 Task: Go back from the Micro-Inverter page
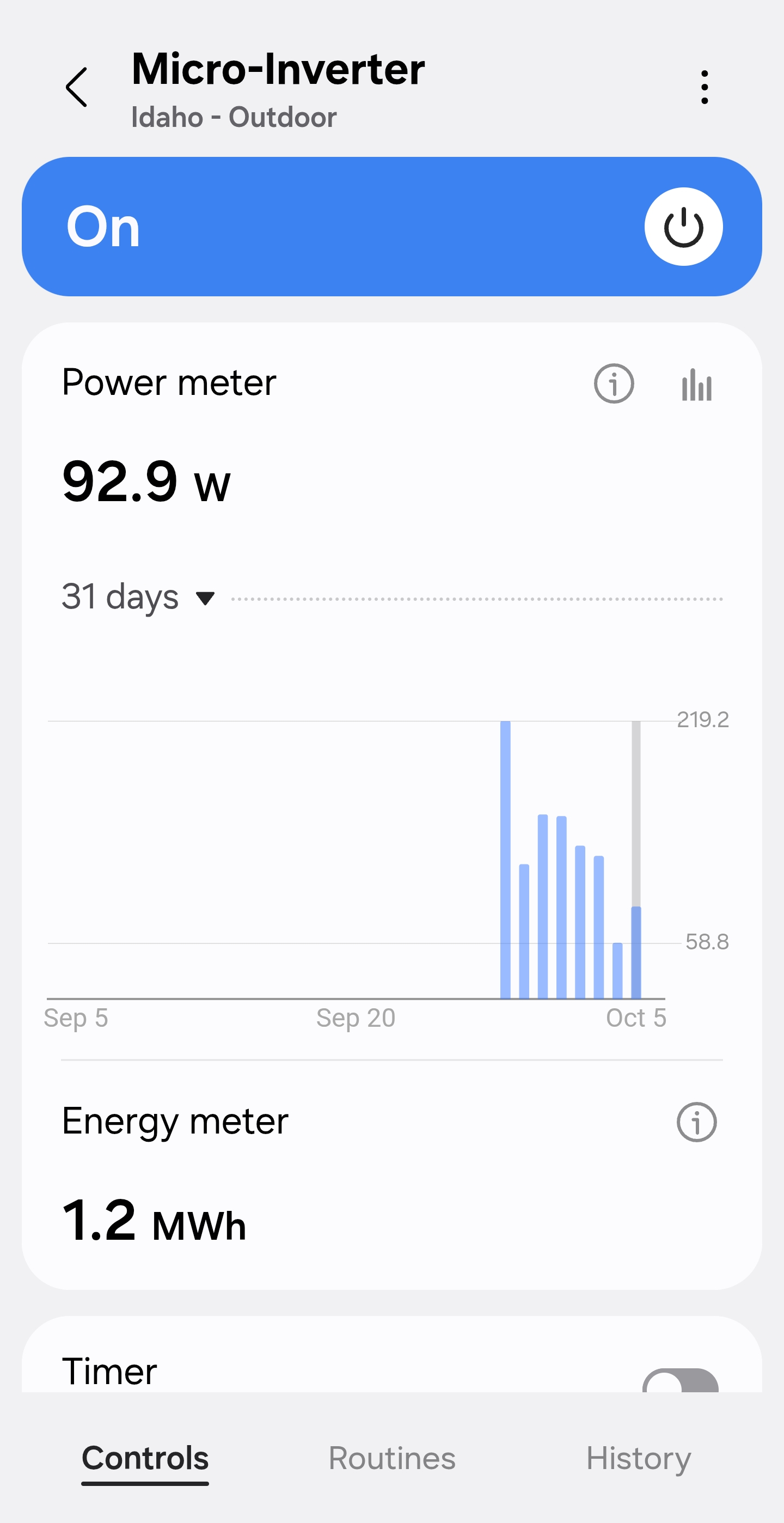click(77, 88)
